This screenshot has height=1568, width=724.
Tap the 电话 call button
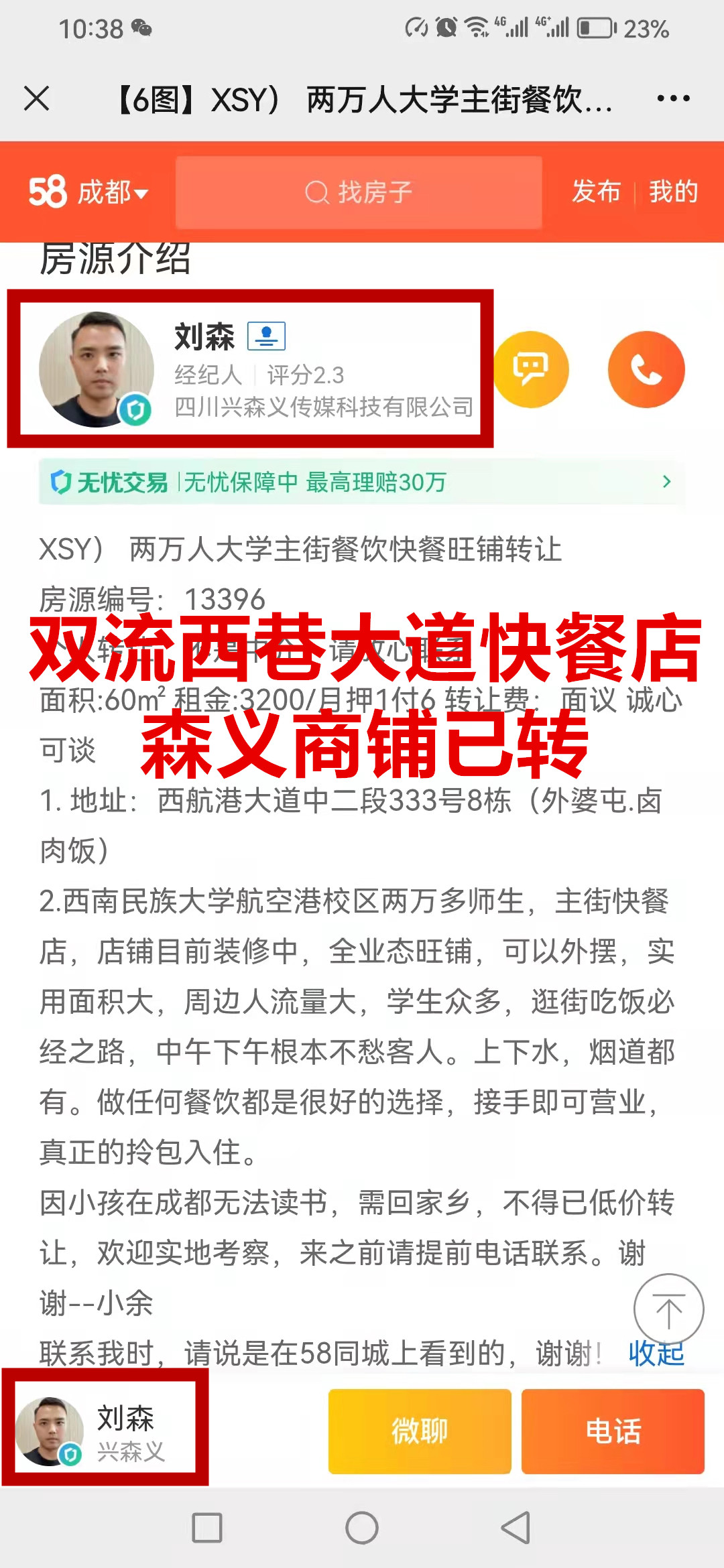click(x=613, y=1431)
